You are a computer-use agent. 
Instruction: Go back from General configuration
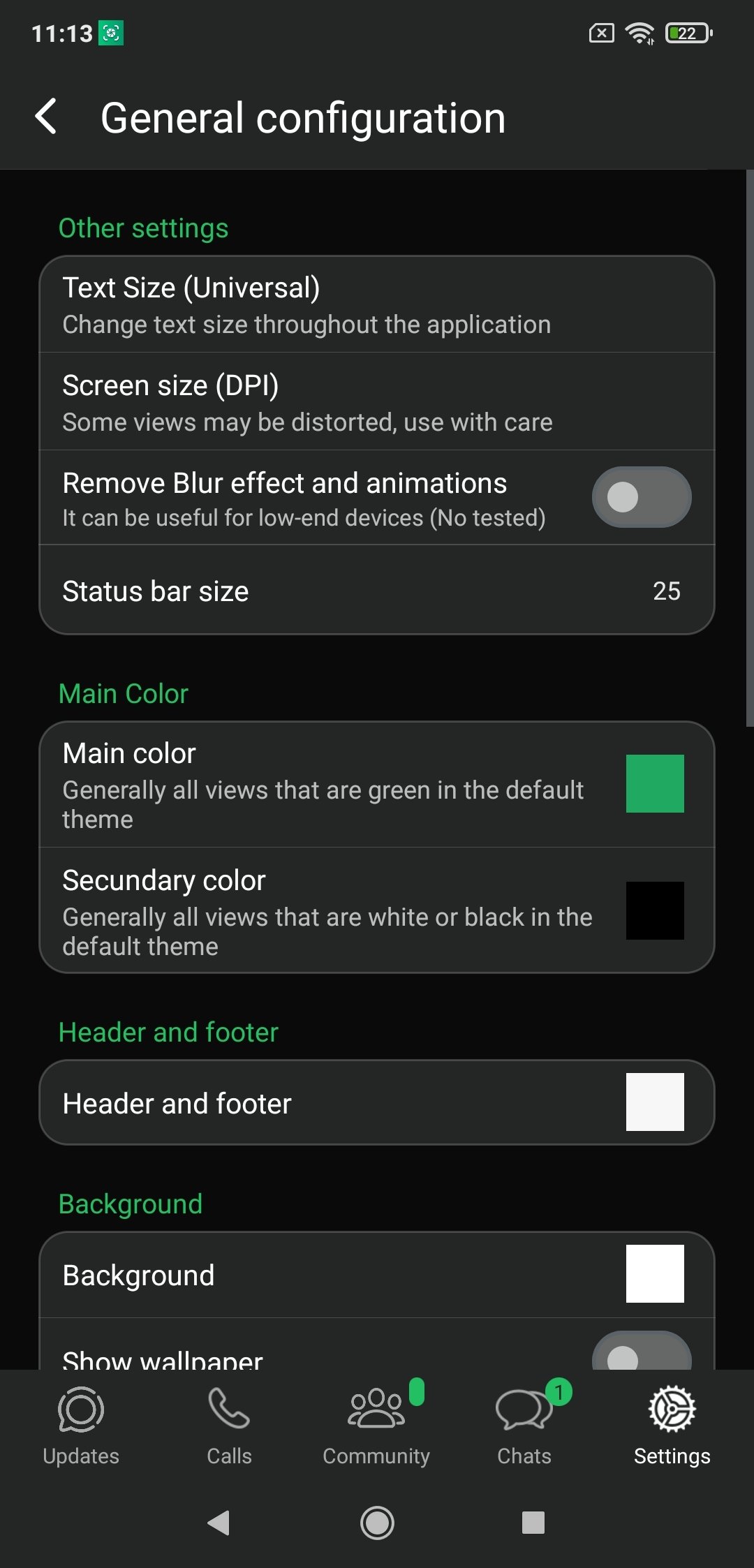click(x=46, y=117)
